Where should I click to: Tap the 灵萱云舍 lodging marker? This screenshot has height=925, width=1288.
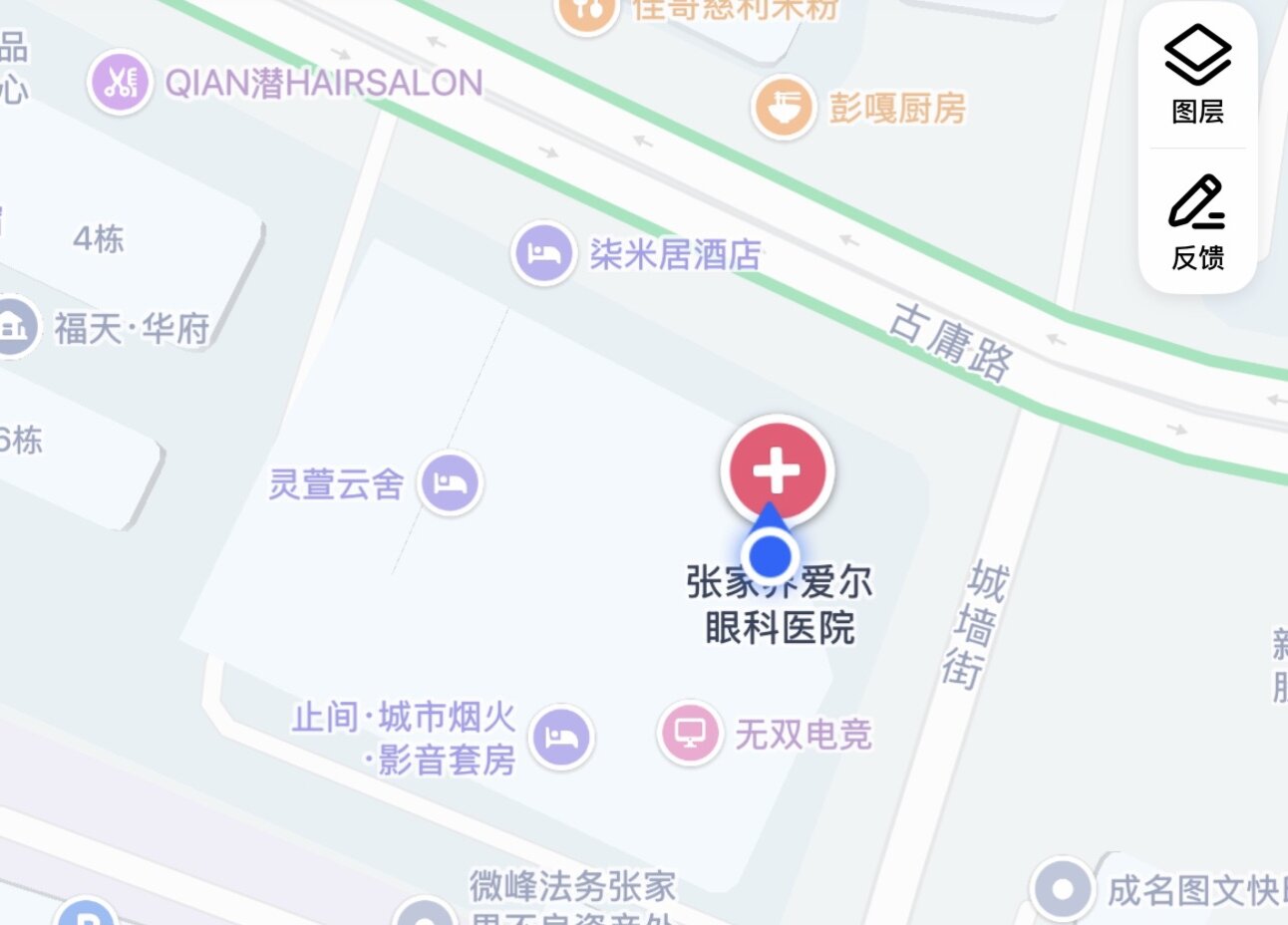[450, 482]
